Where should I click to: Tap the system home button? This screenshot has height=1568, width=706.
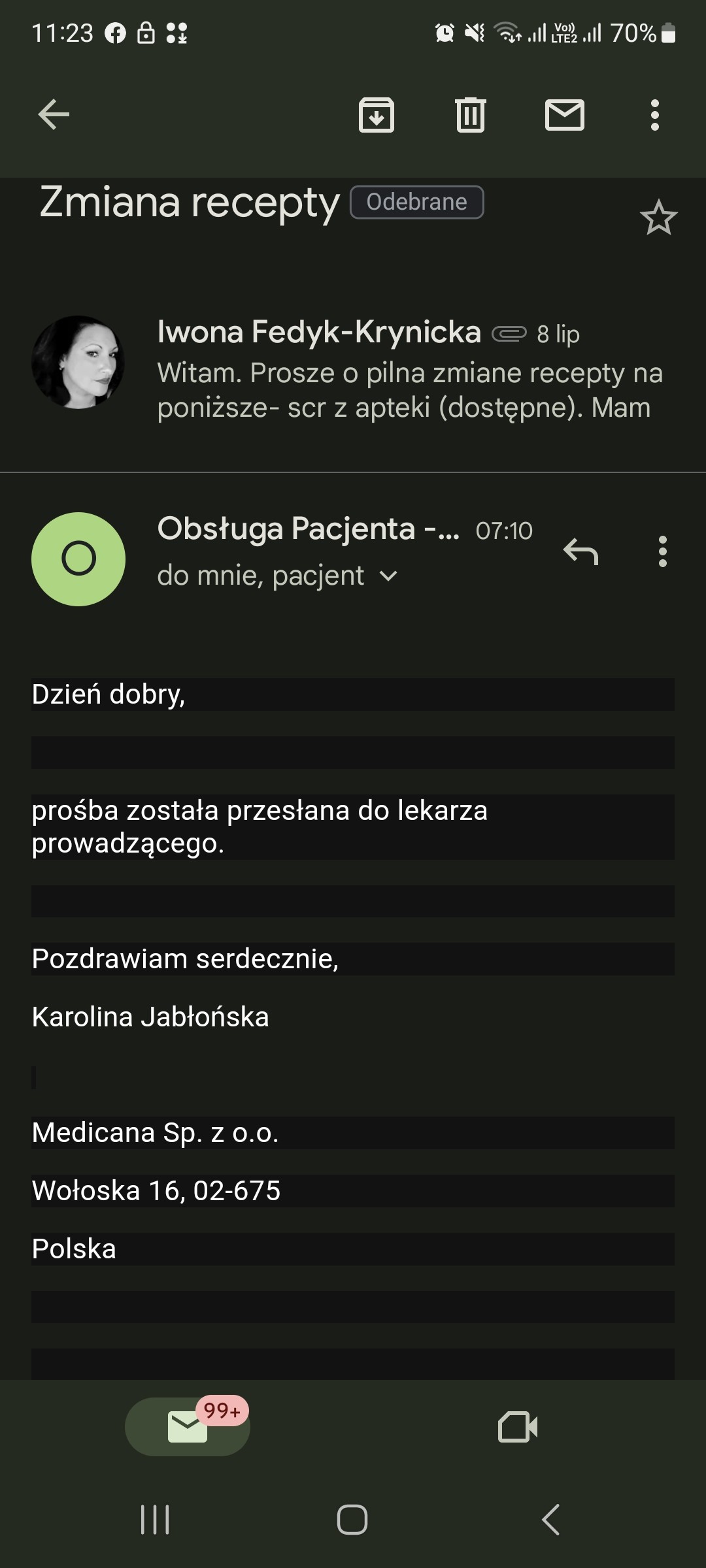point(352,1519)
